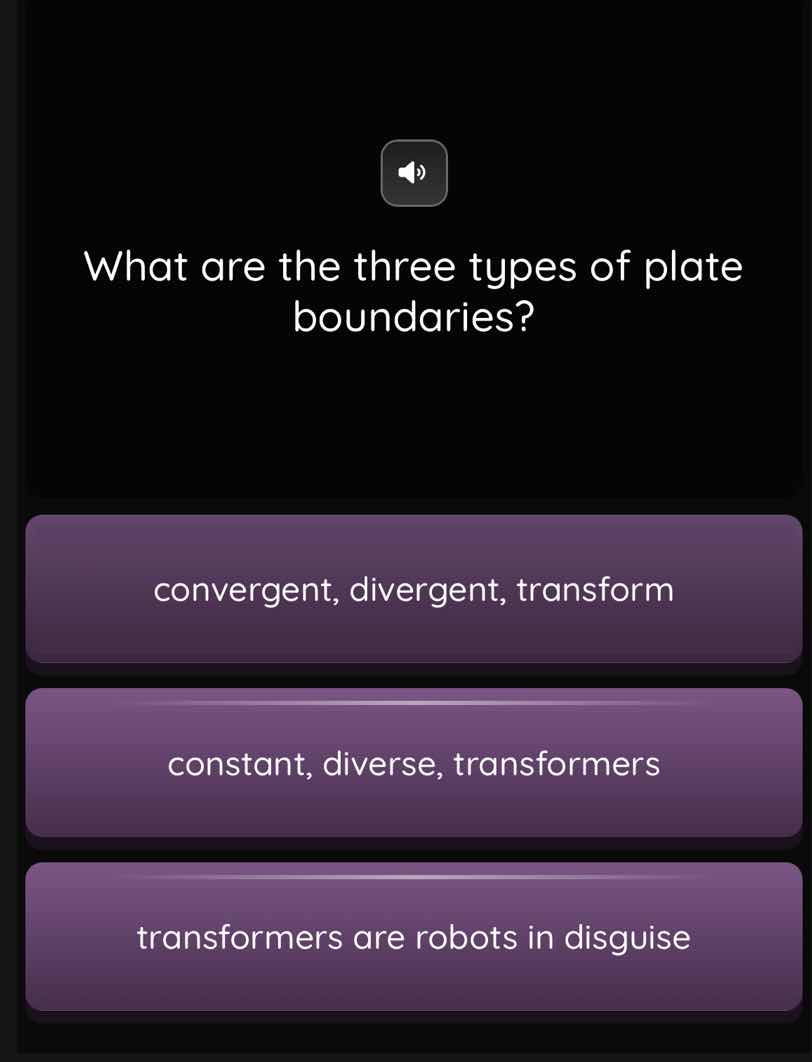Choose 'constant, diverse, transformers'
The width and height of the screenshot is (812, 1062).
(x=414, y=763)
